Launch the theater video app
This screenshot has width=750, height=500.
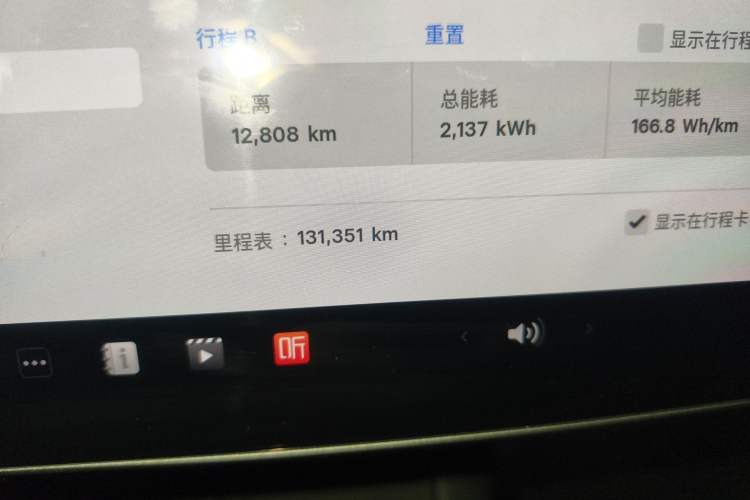tap(205, 354)
